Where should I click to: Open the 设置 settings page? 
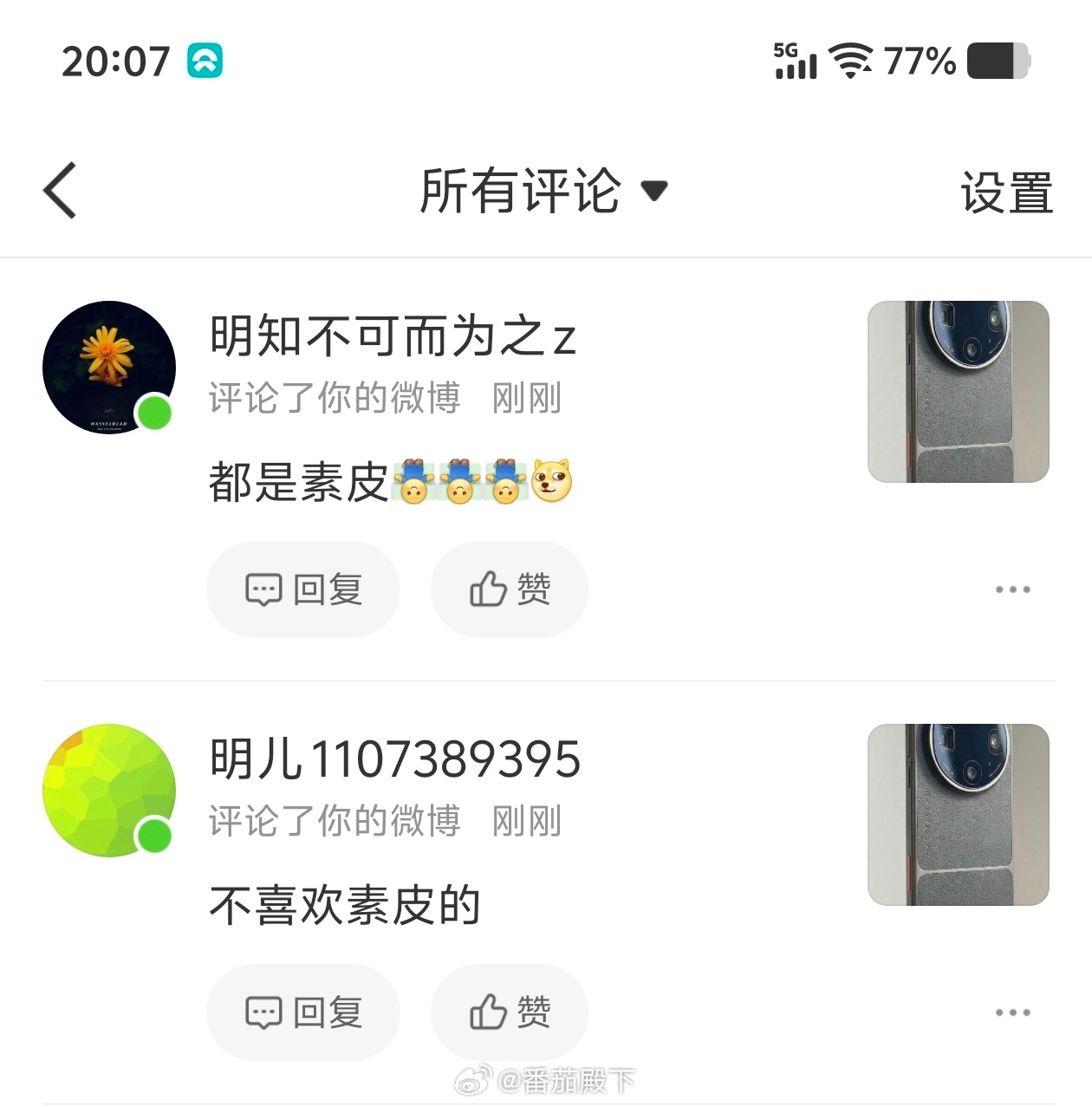tap(1005, 194)
